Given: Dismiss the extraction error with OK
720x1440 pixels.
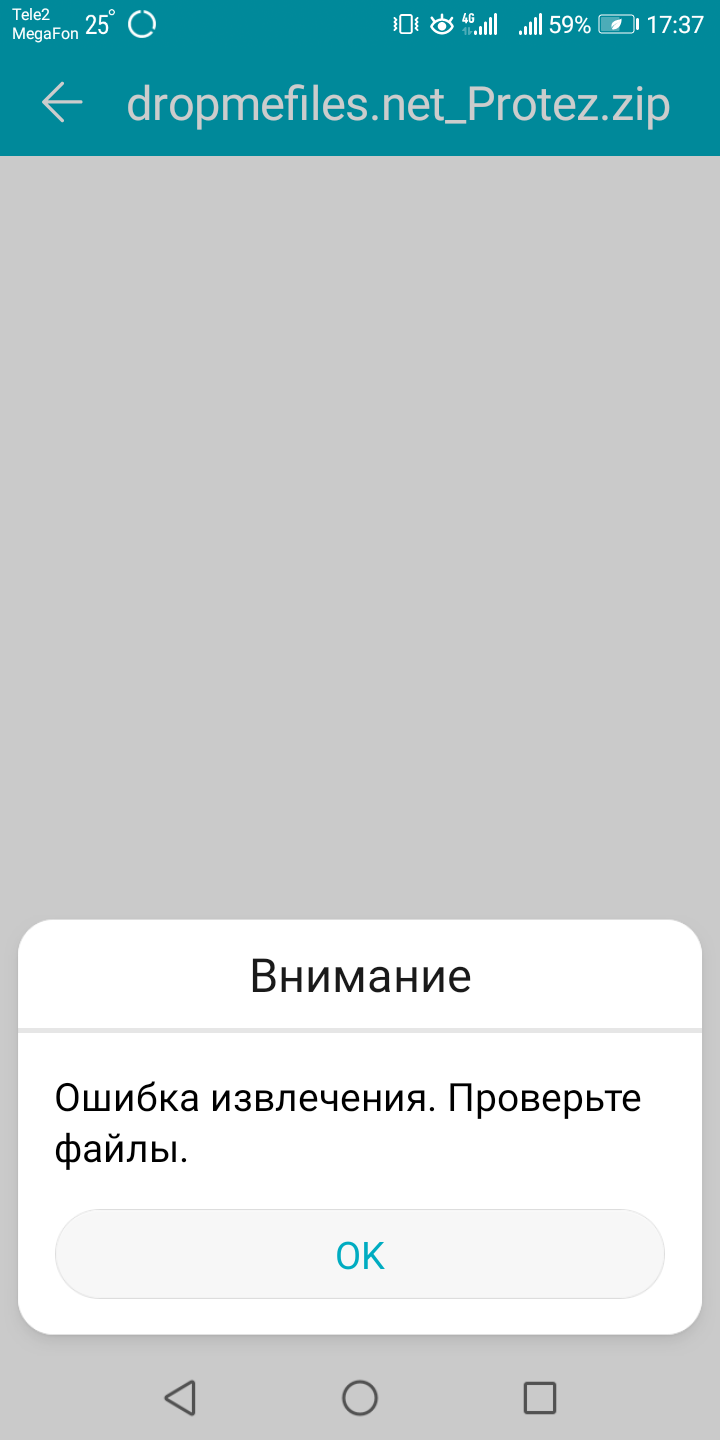Looking at the screenshot, I should pos(360,1254).
